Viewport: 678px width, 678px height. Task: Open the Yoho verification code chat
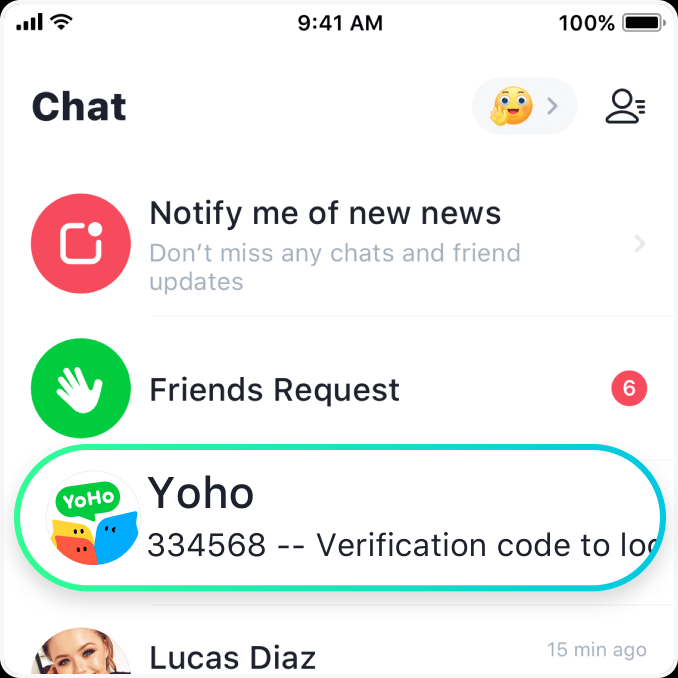click(x=338, y=517)
